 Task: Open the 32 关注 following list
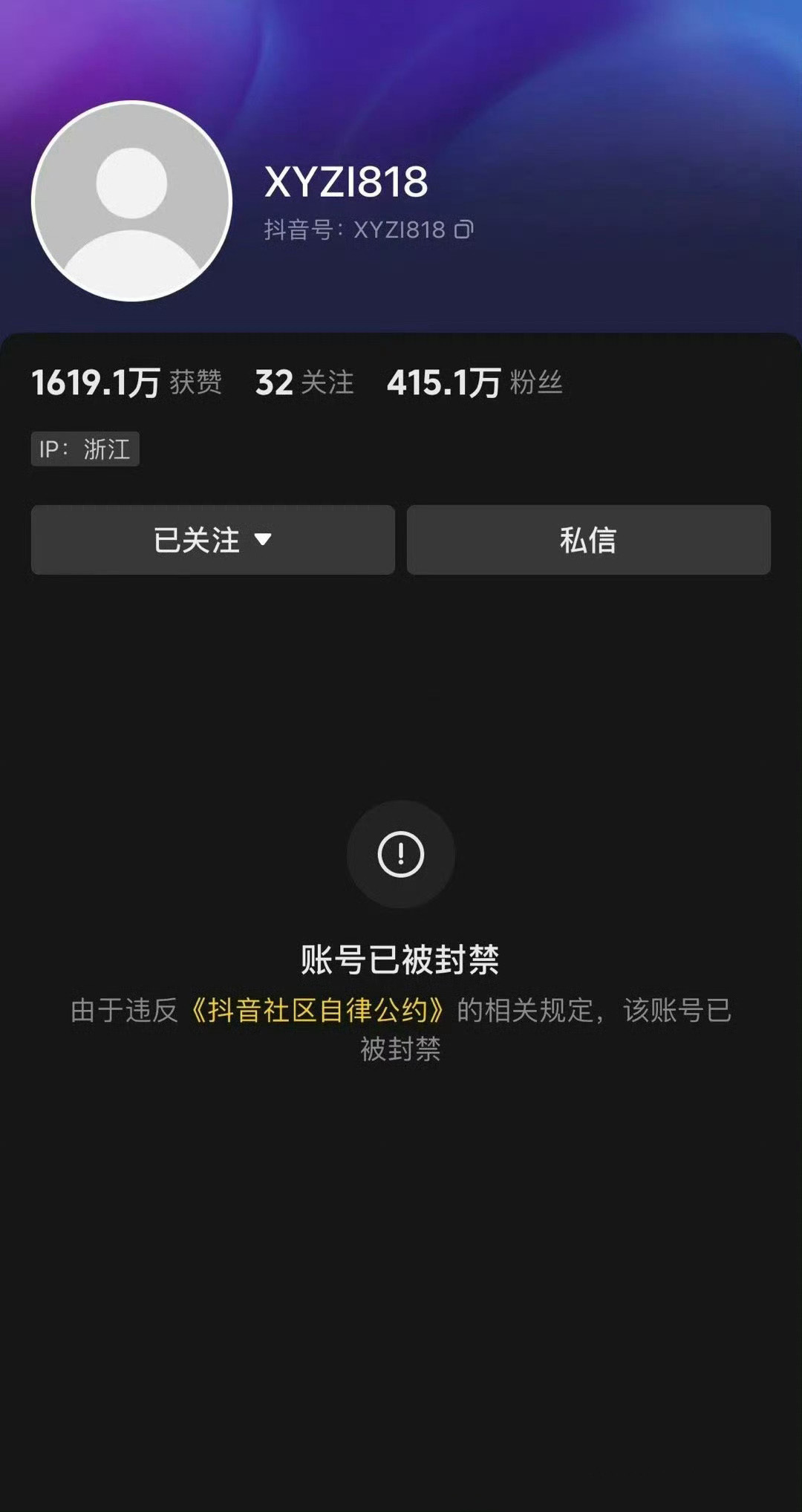tap(304, 383)
